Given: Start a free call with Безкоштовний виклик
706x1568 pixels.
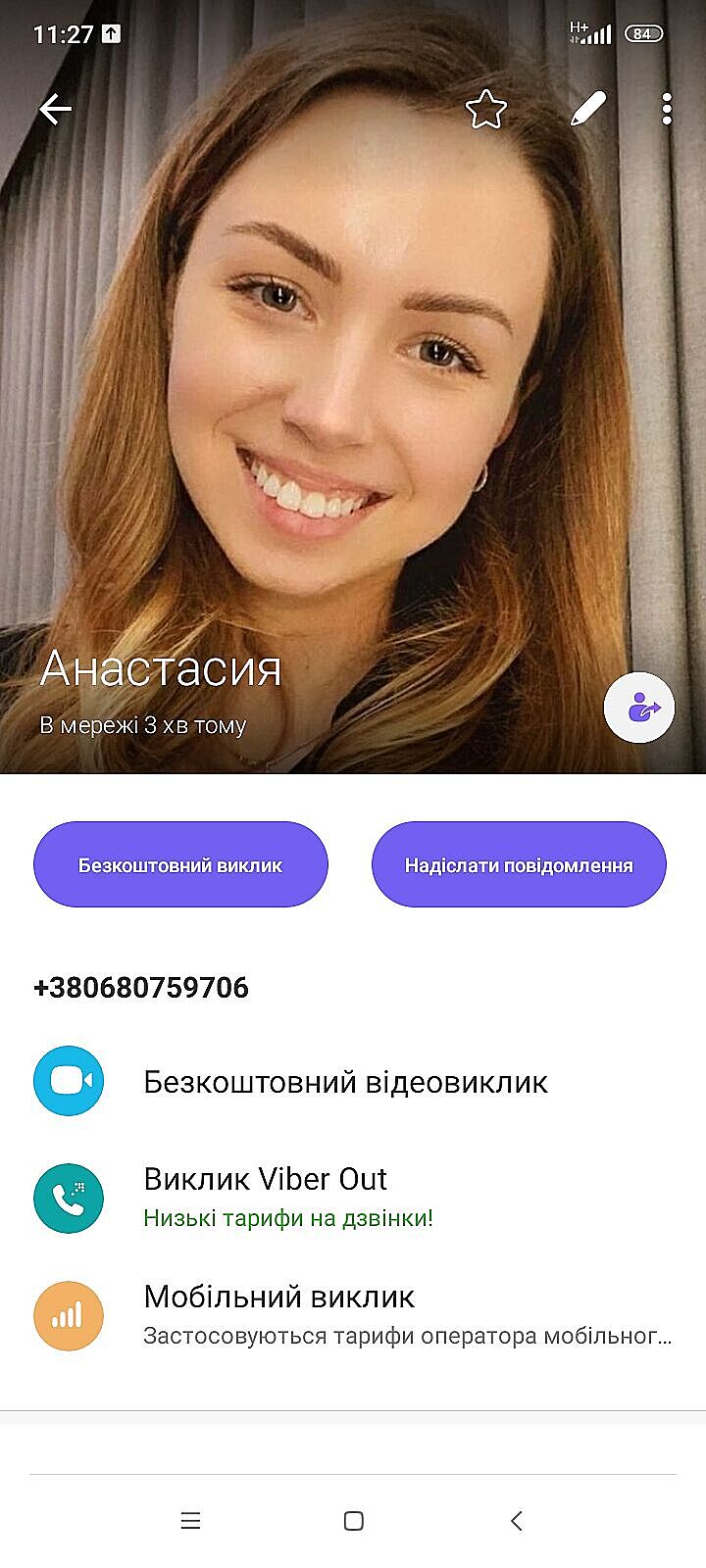Looking at the screenshot, I should tap(180, 864).
